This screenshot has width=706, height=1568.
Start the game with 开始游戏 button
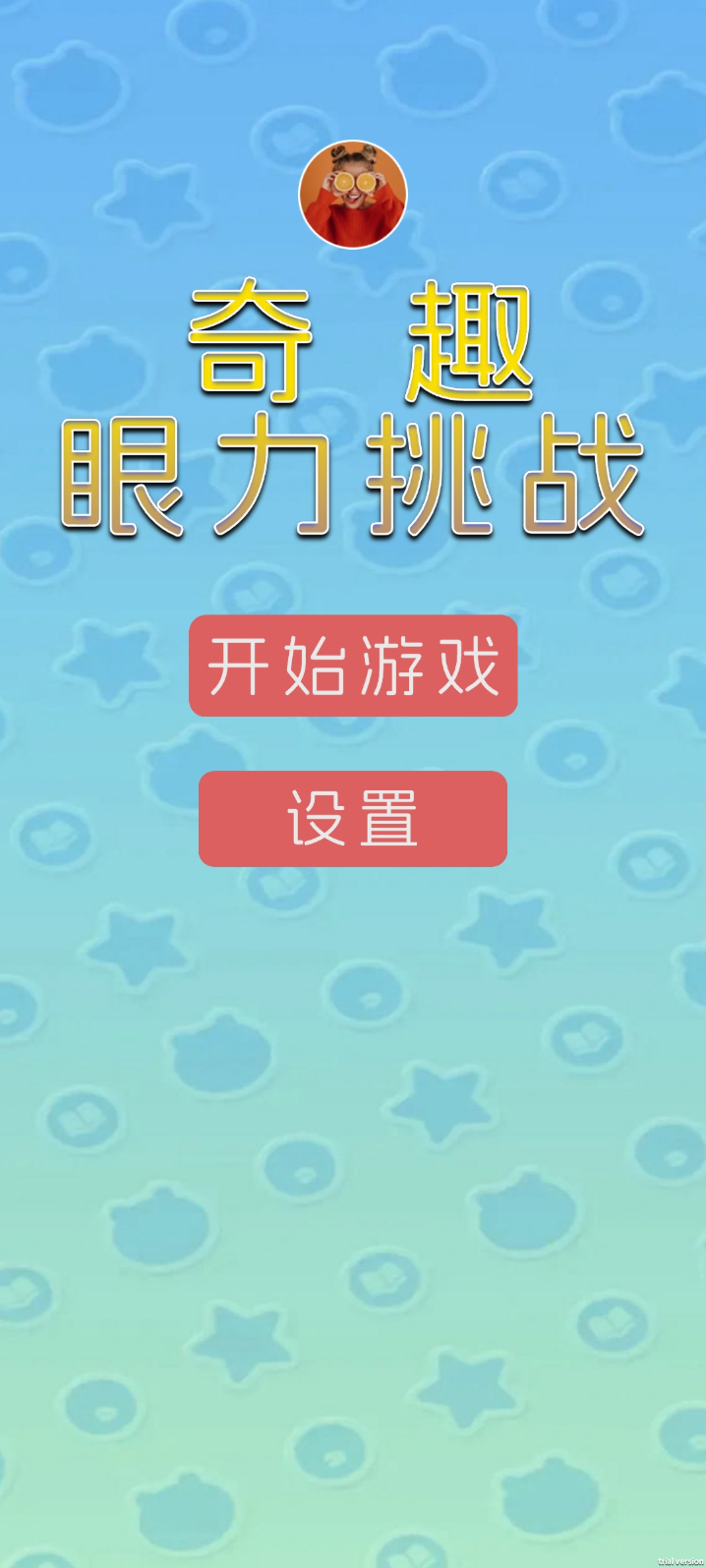pos(353,666)
